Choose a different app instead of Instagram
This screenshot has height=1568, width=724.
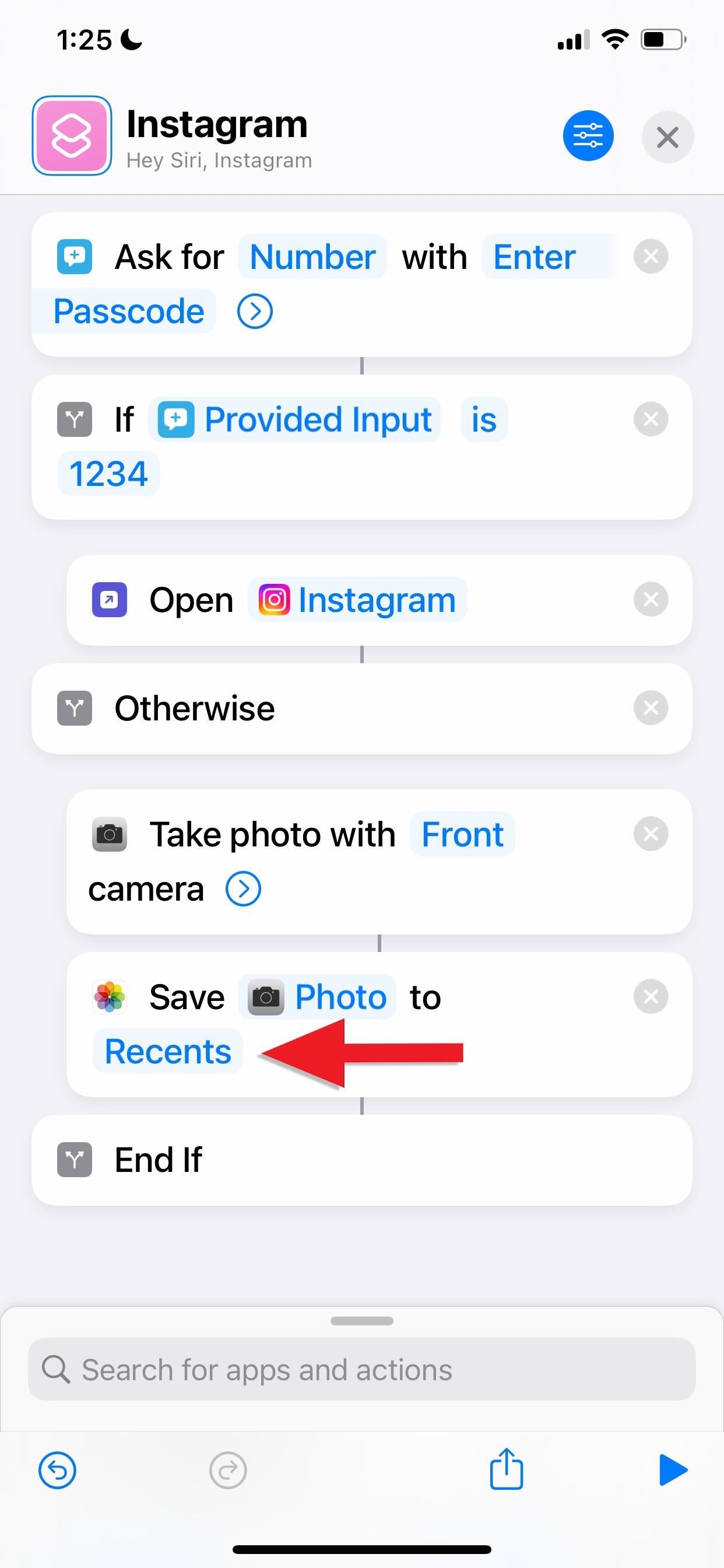pos(358,600)
